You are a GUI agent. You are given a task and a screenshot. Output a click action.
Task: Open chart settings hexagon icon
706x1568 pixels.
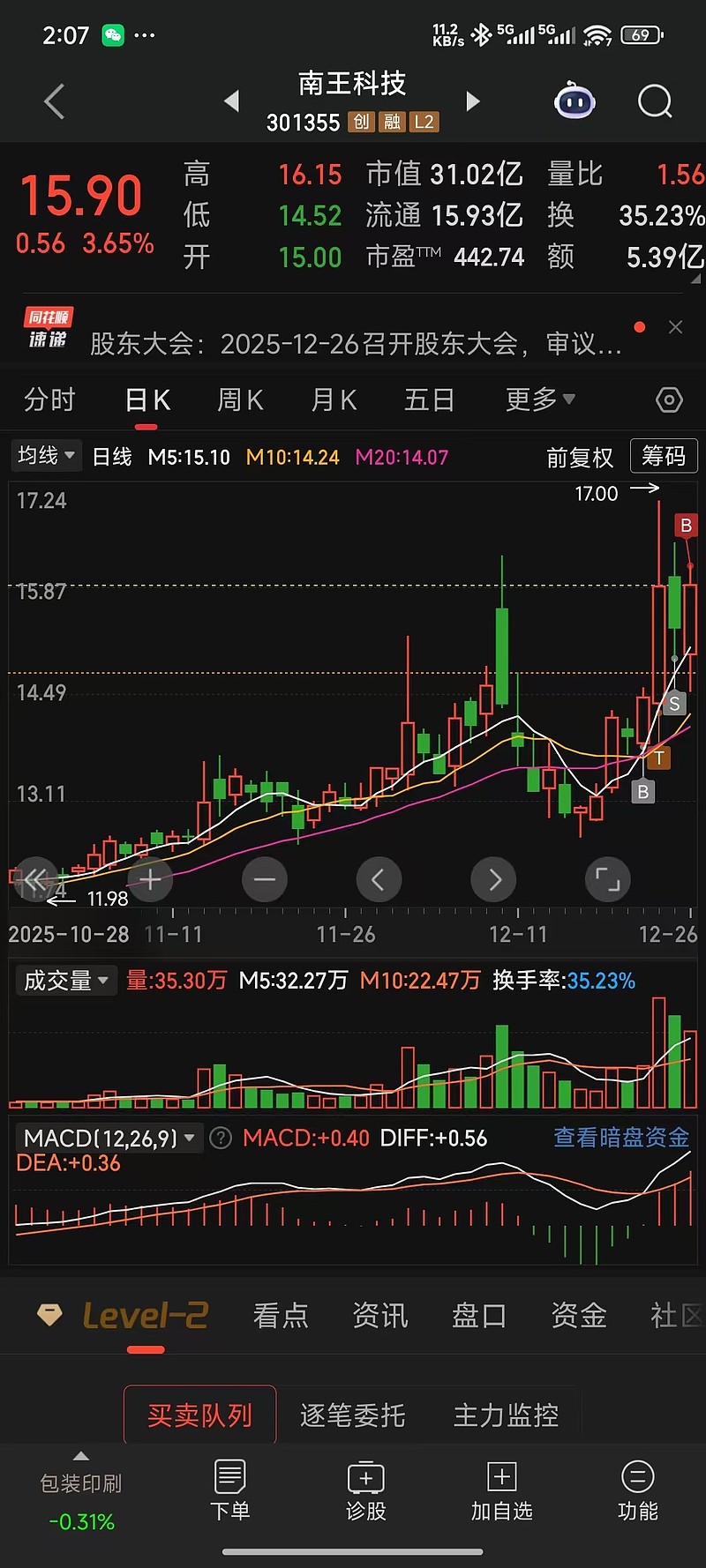[x=669, y=400]
